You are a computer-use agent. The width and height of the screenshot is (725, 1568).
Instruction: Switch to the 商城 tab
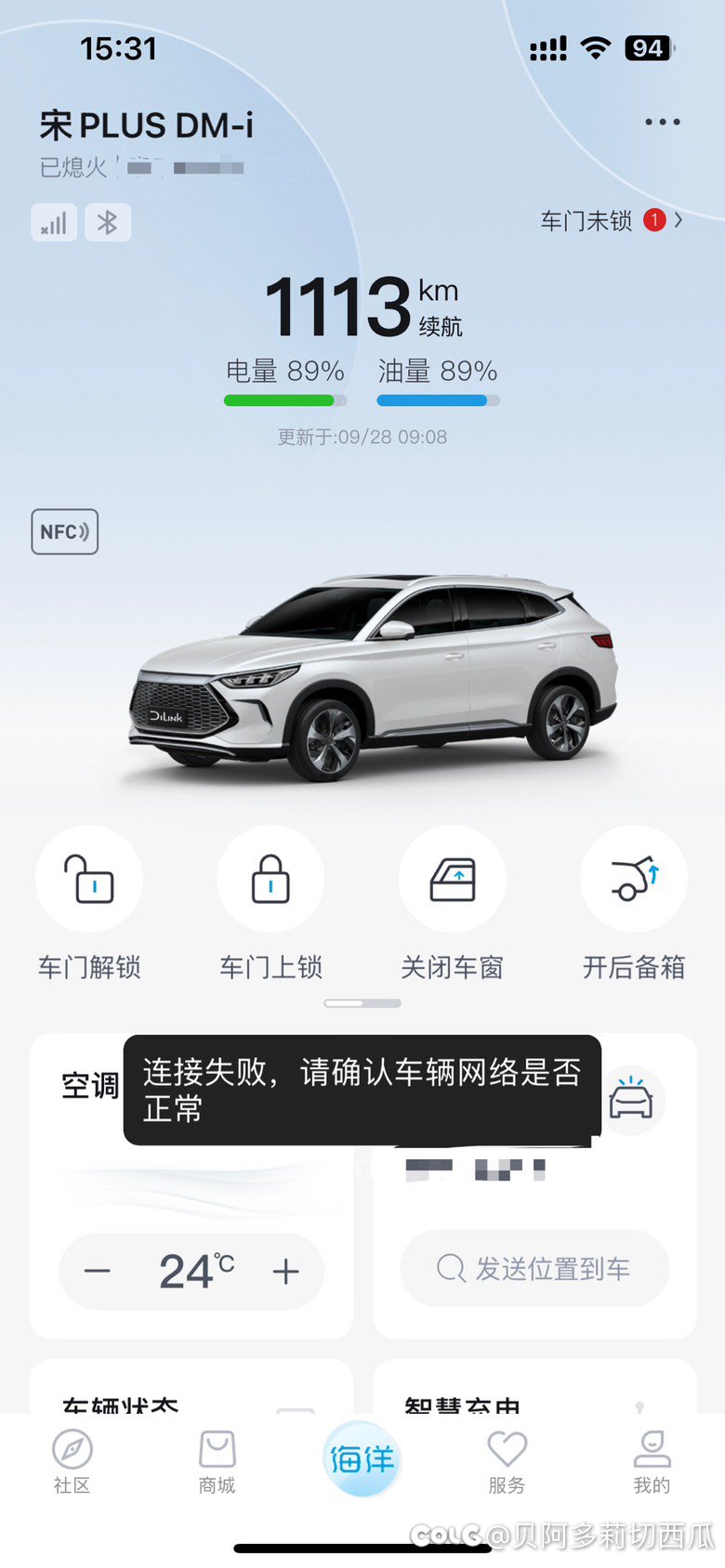coord(217,1460)
